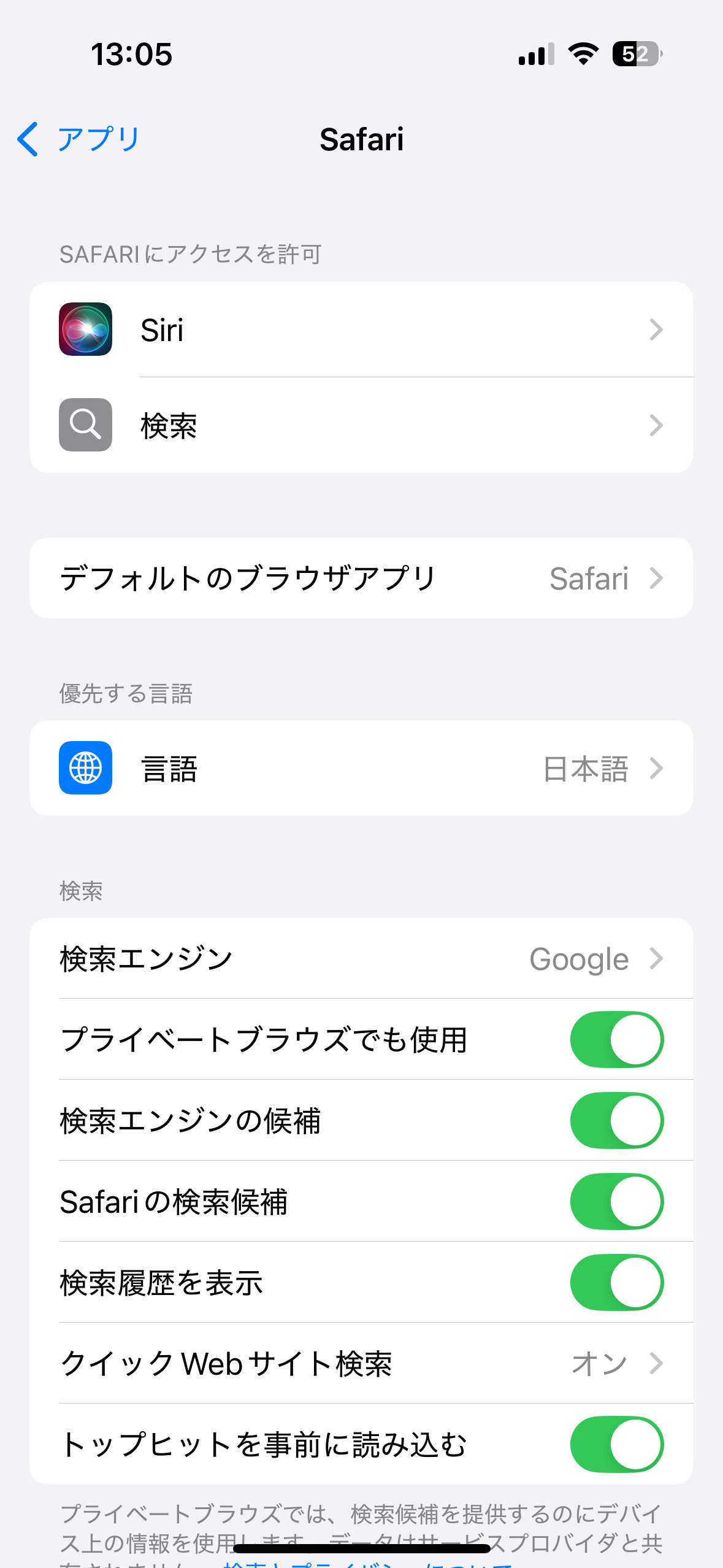Image resolution: width=723 pixels, height=1568 pixels.
Task: Open デフォルトのブラウザアプリ setting
Action: [361, 578]
